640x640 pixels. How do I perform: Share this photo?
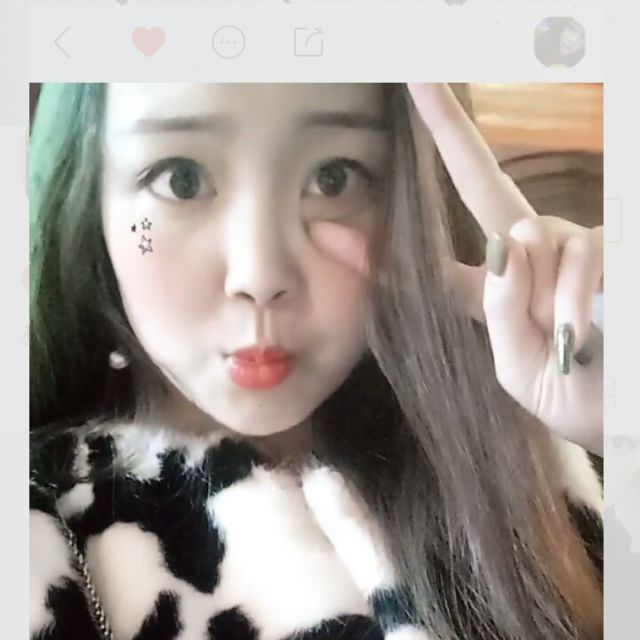308,42
